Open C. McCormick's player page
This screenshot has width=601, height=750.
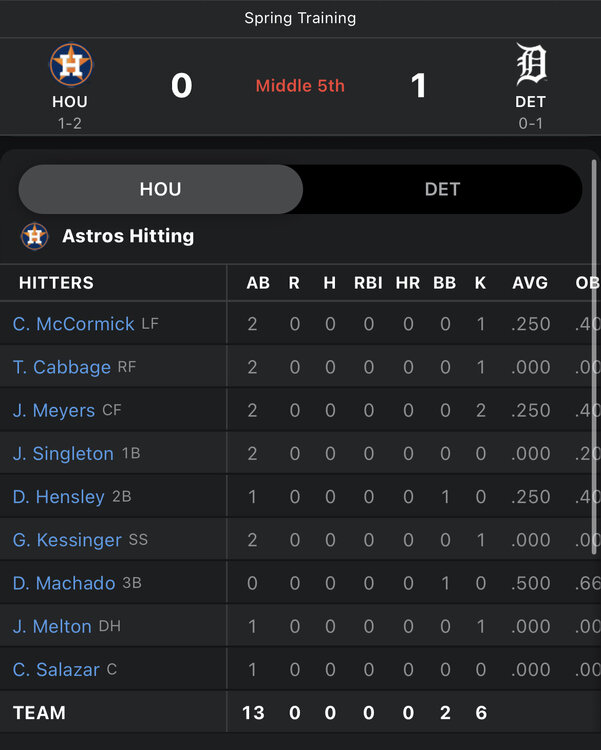(73, 324)
